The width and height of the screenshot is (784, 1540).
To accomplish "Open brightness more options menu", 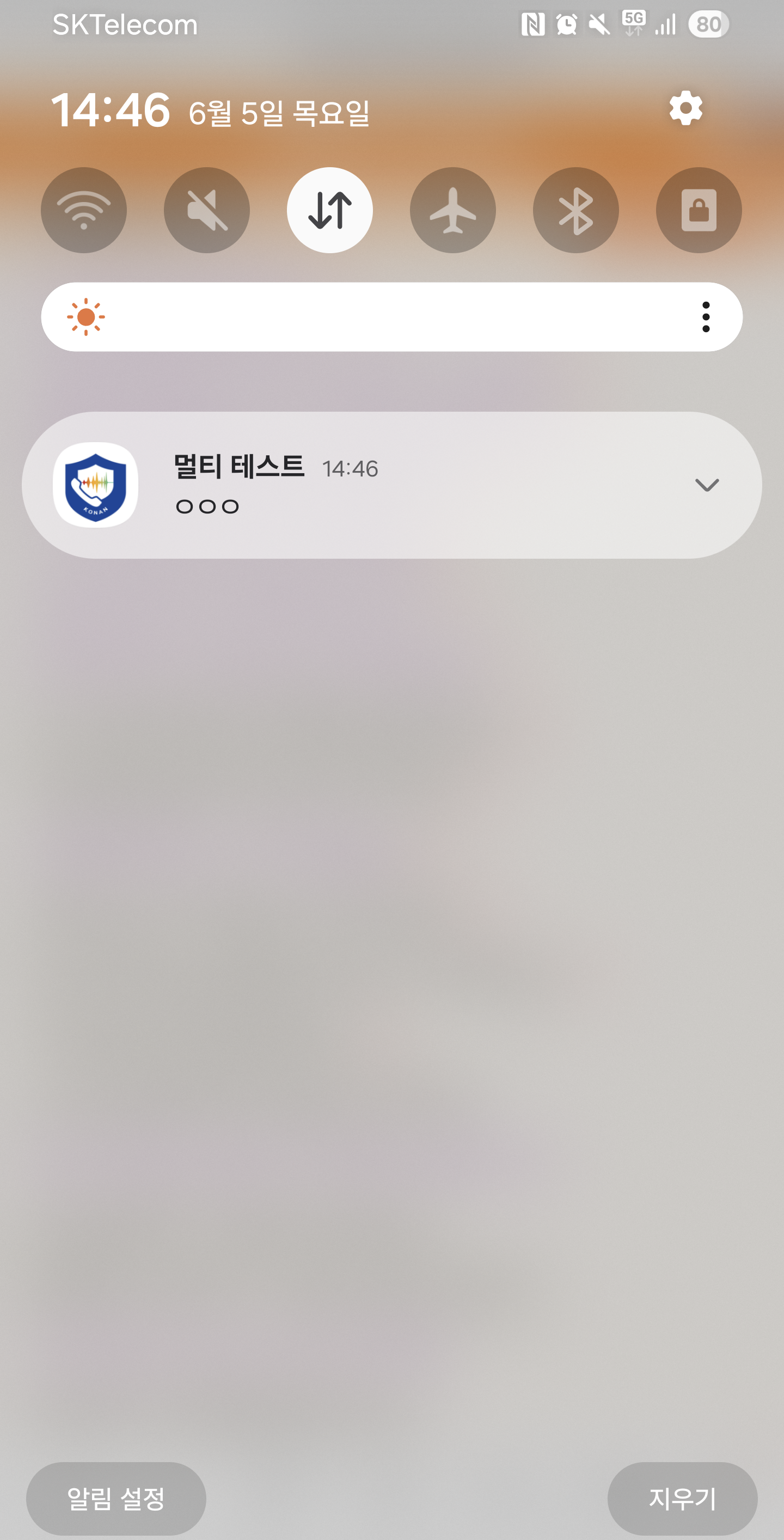I will [x=706, y=317].
